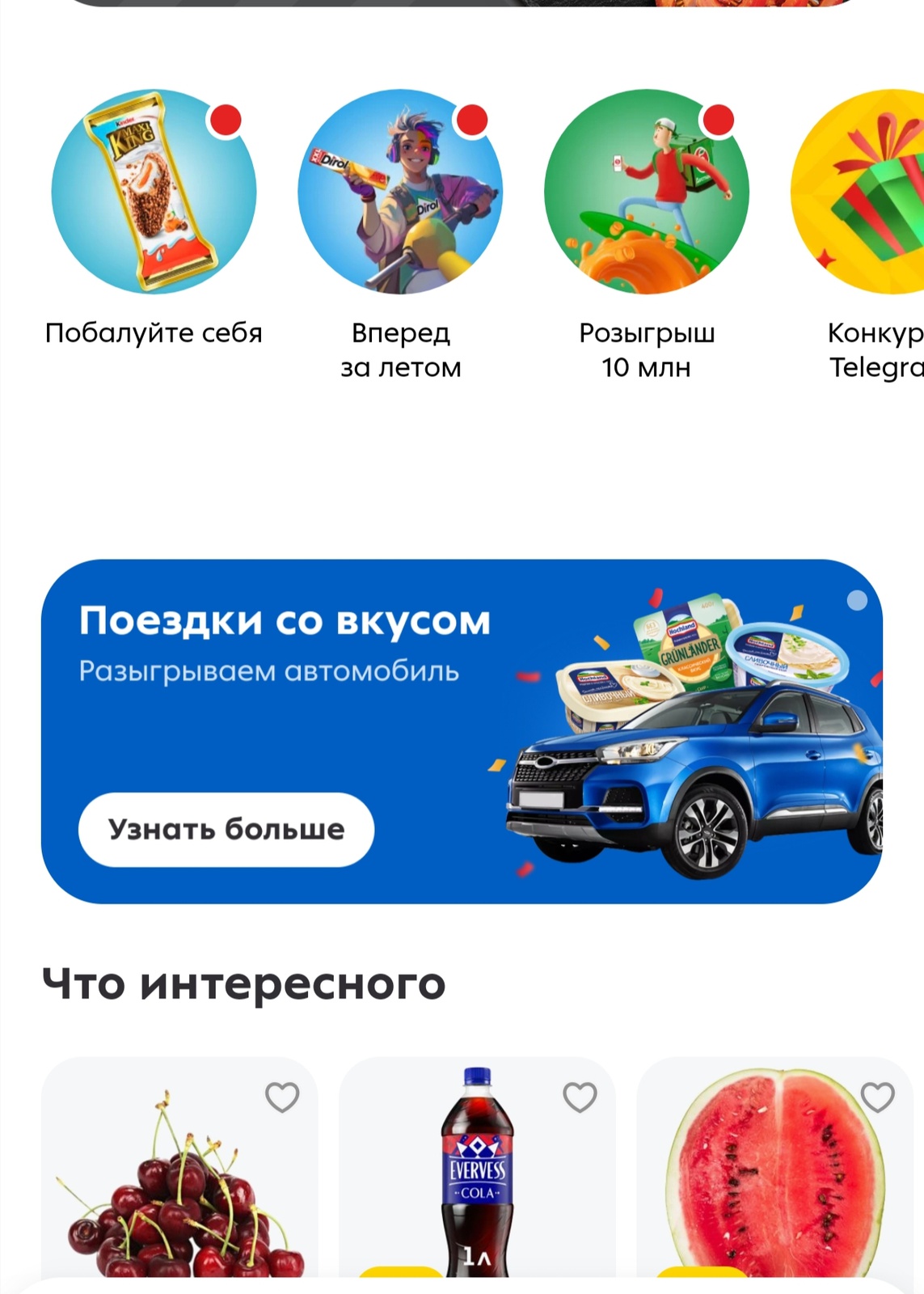Add the cherries to favorites

[x=282, y=1097]
